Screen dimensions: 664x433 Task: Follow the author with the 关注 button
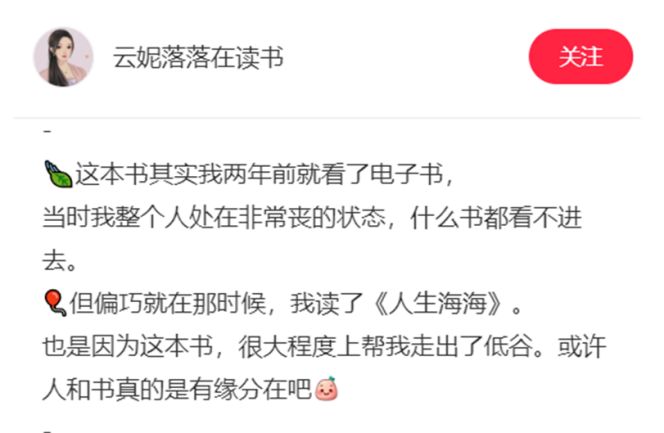pyautogui.click(x=580, y=57)
